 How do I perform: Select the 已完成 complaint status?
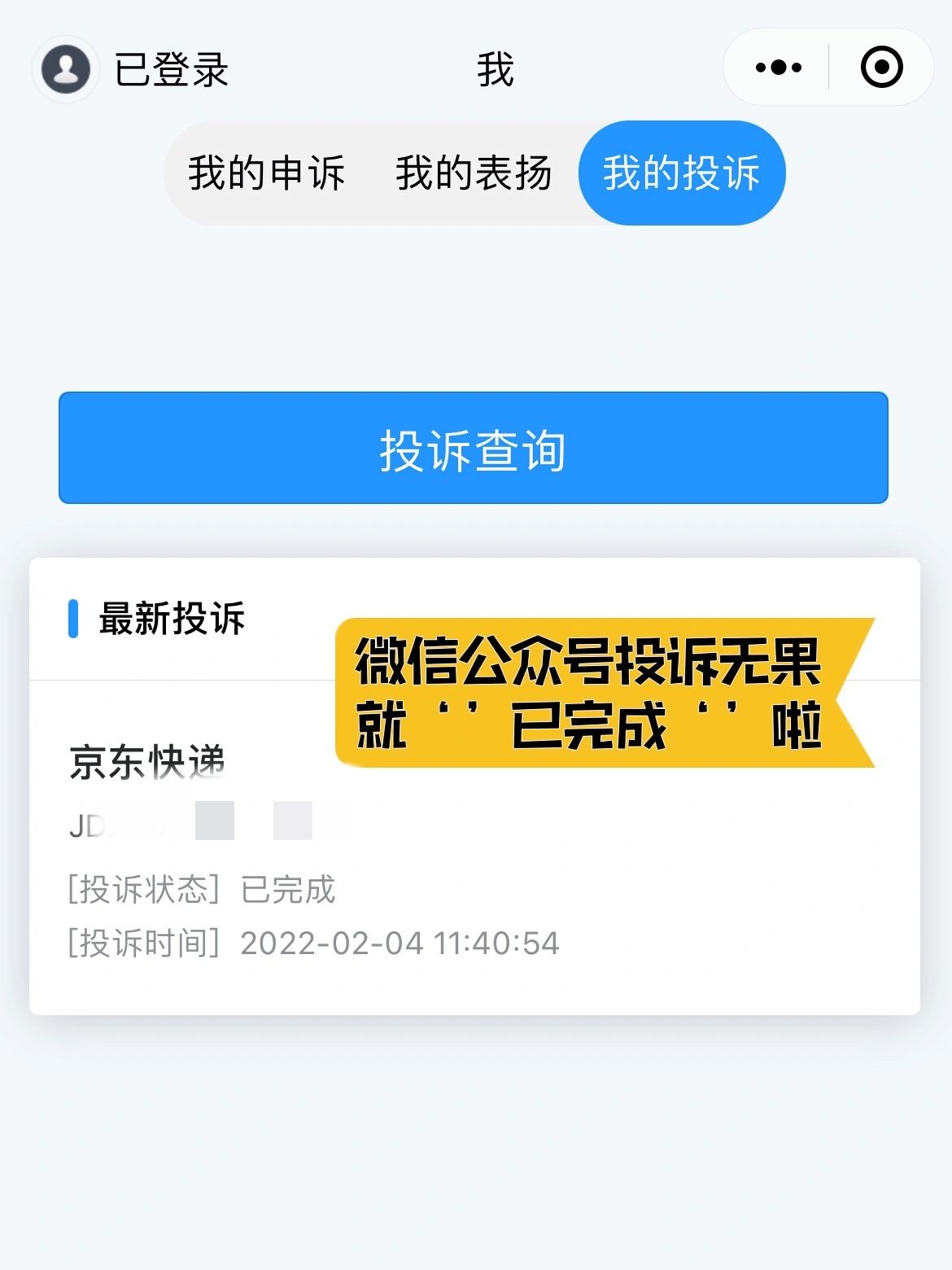(x=286, y=891)
